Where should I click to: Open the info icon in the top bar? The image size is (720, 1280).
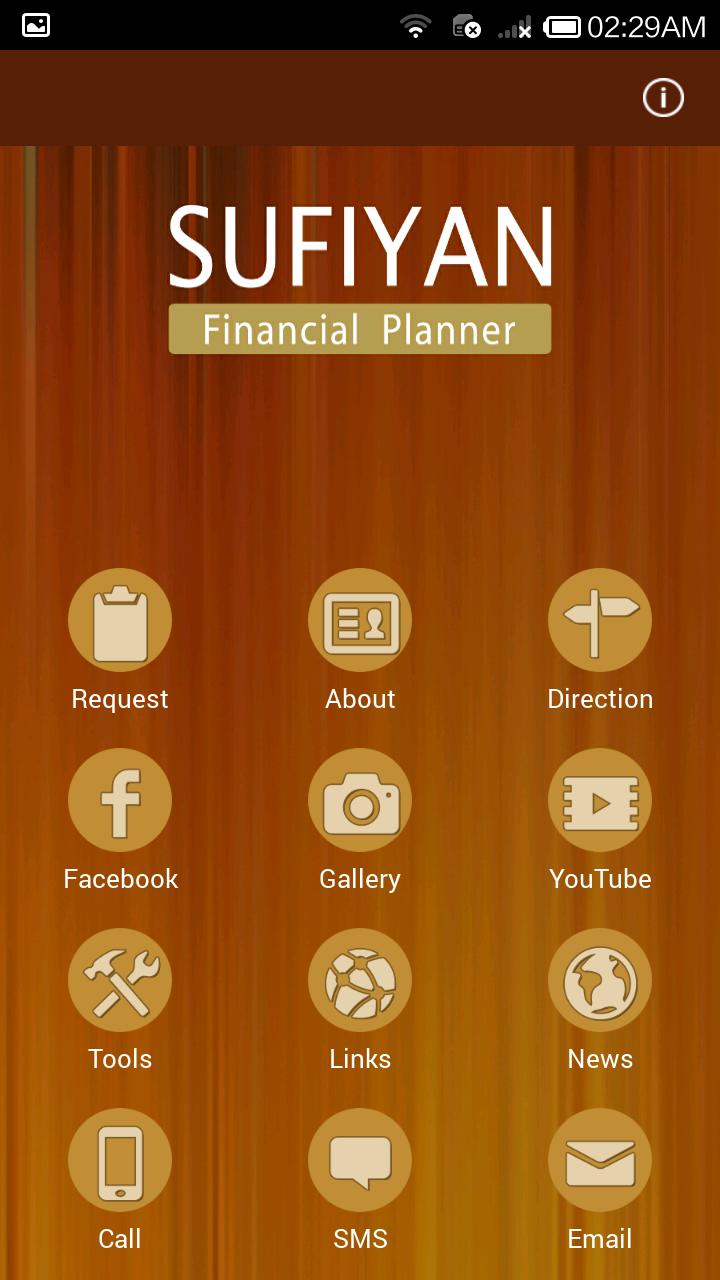[663, 98]
